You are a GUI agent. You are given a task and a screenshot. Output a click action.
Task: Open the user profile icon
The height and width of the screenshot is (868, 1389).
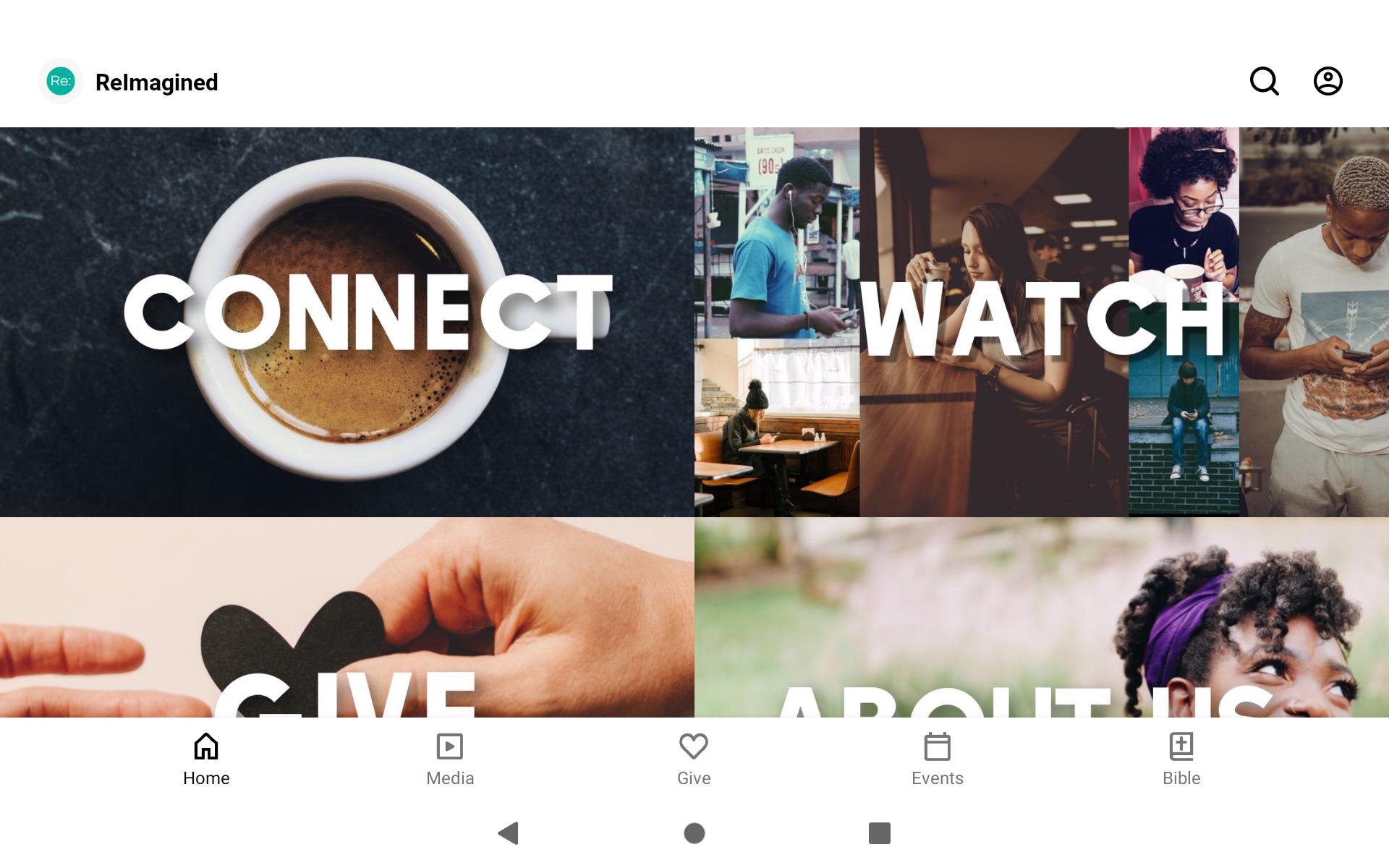[x=1328, y=81]
